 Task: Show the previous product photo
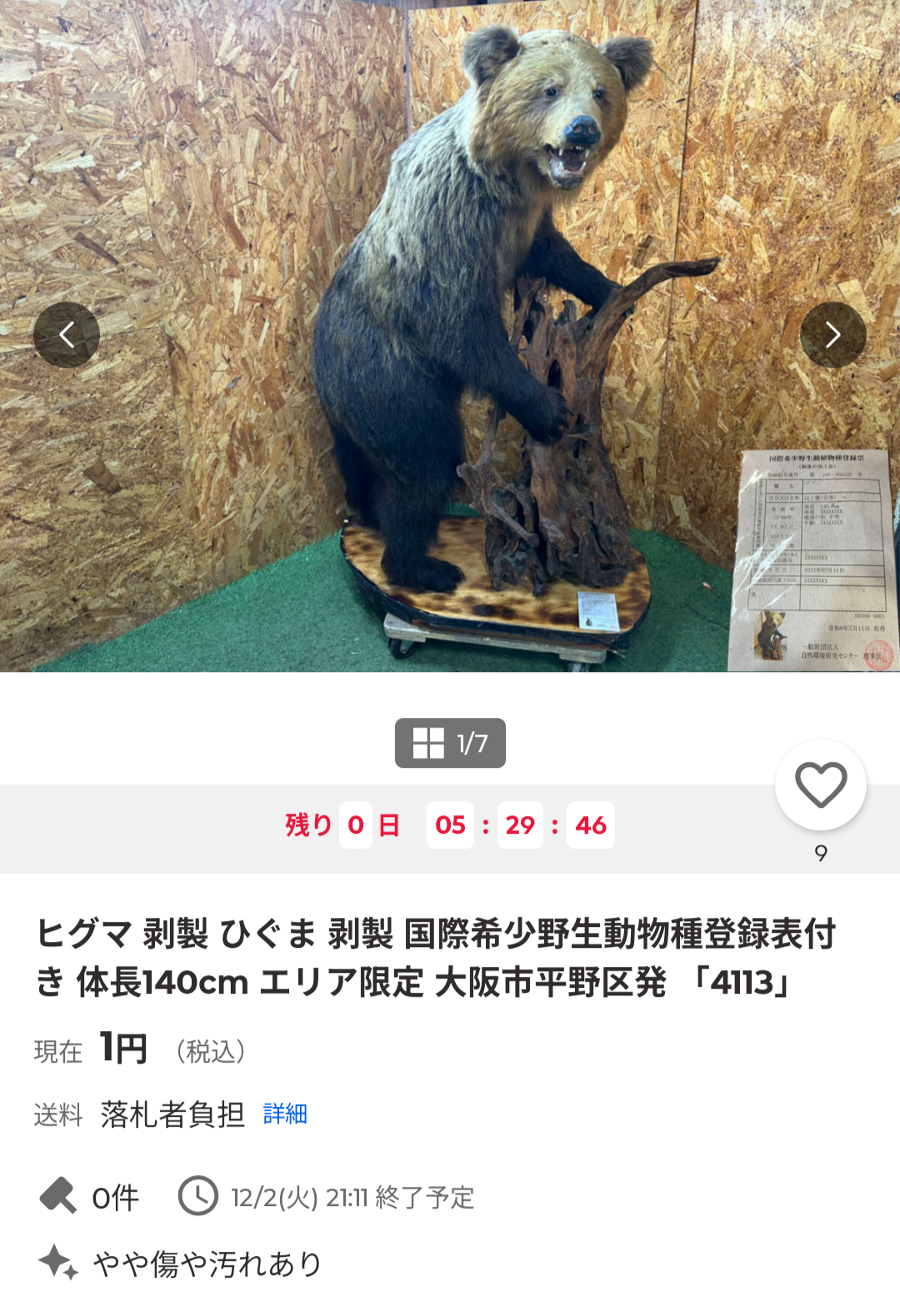66,335
